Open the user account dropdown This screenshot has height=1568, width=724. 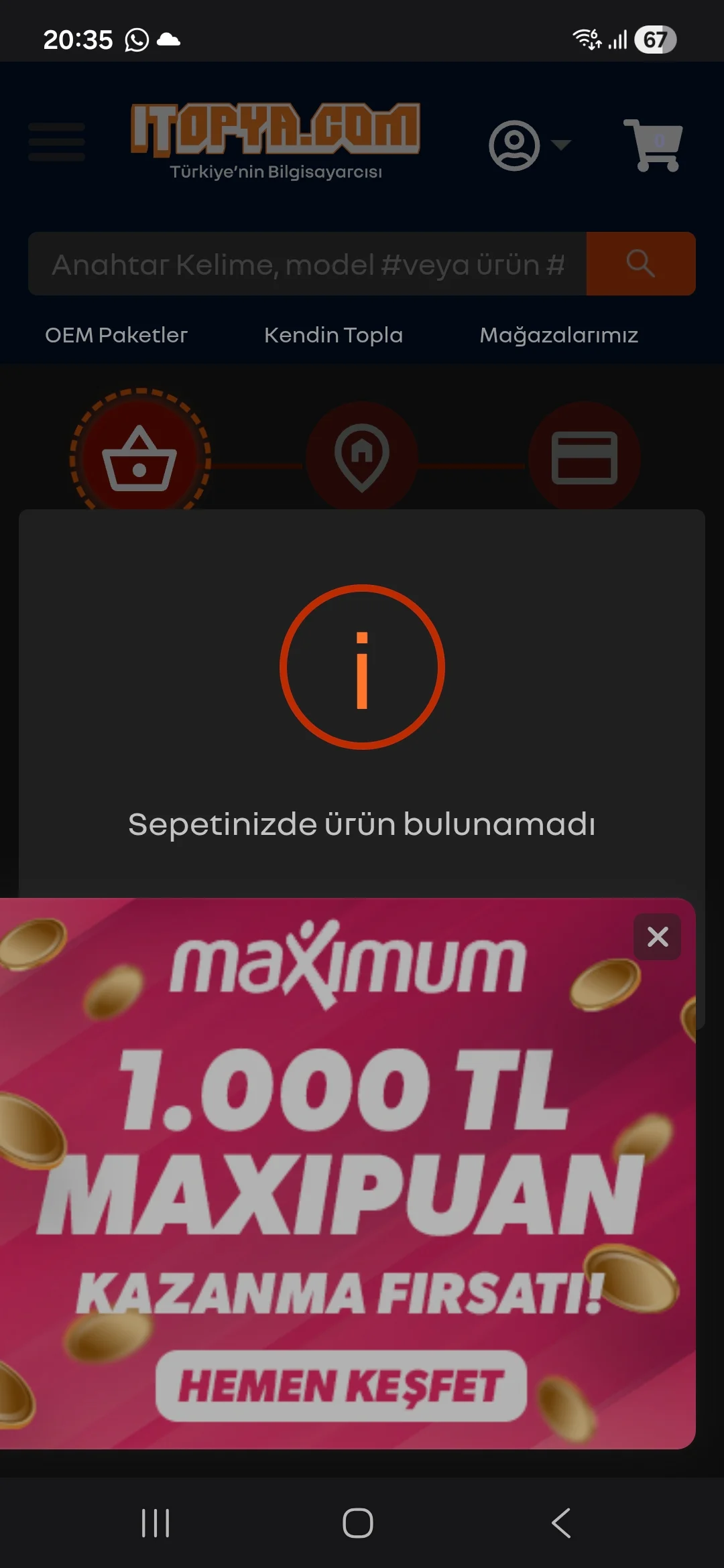coord(528,145)
